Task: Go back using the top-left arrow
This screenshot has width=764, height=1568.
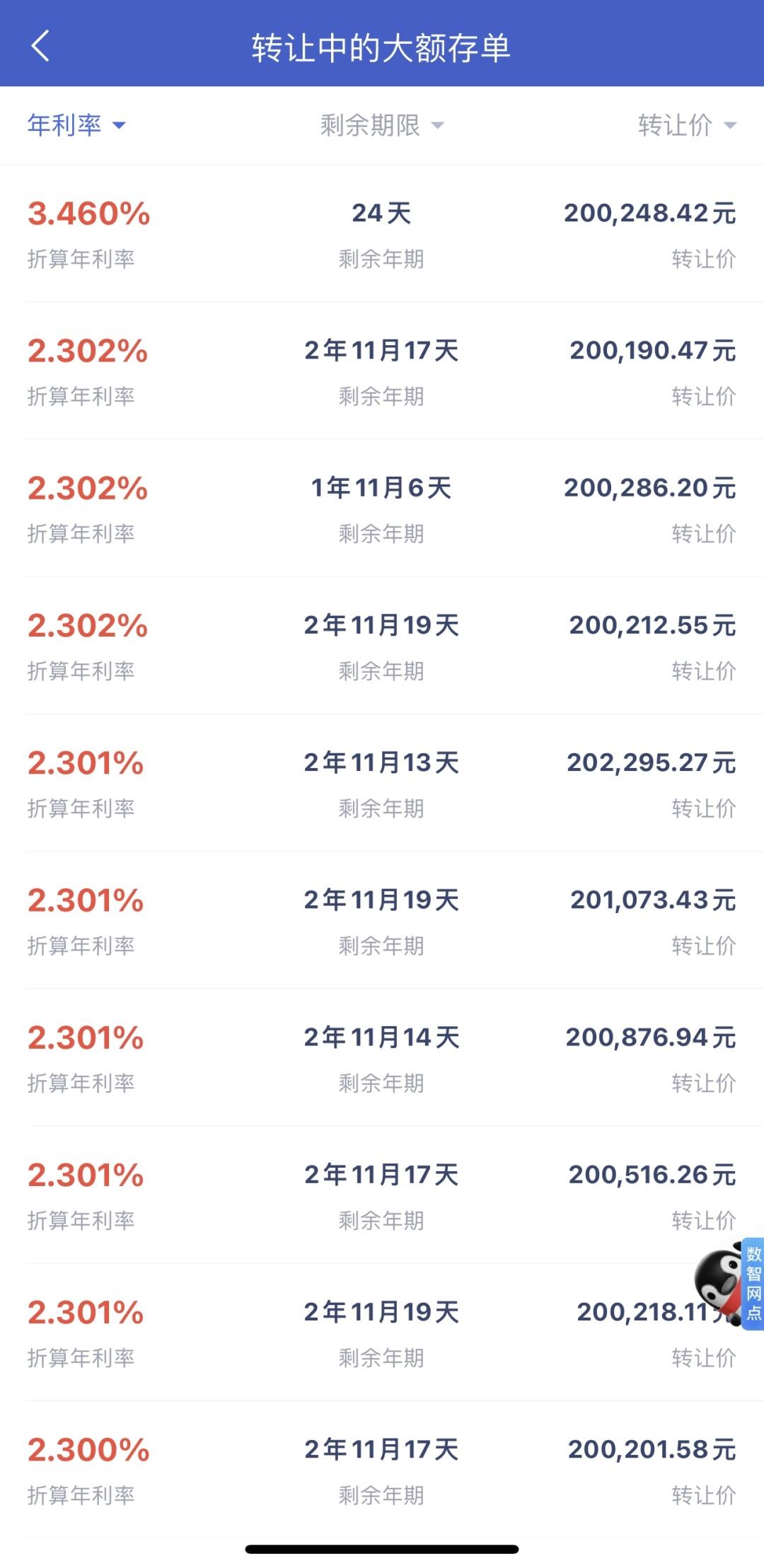Action: pyautogui.click(x=41, y=46)
